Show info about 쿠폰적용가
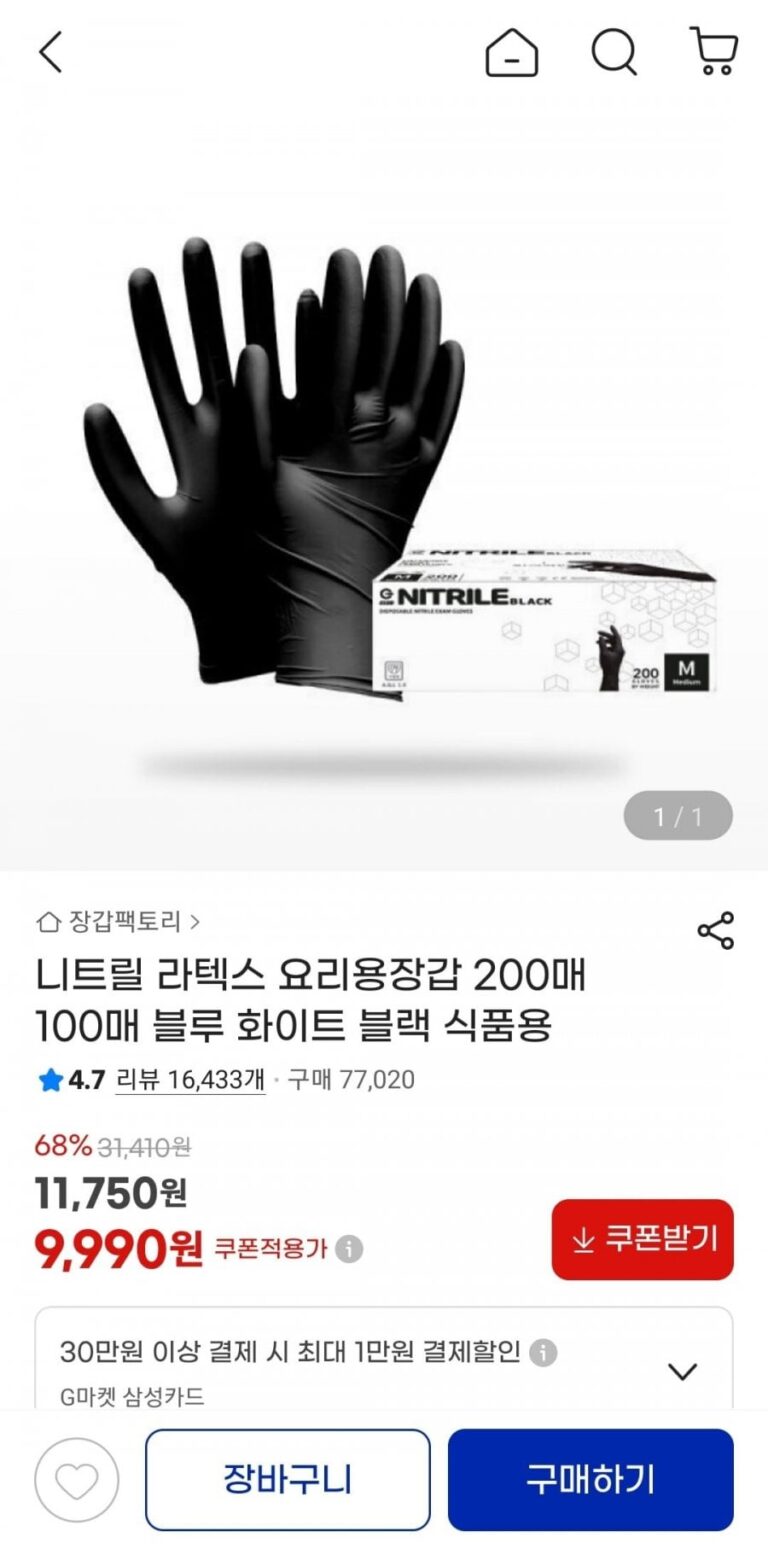 pyautogui.click(x=349, y=1249)
